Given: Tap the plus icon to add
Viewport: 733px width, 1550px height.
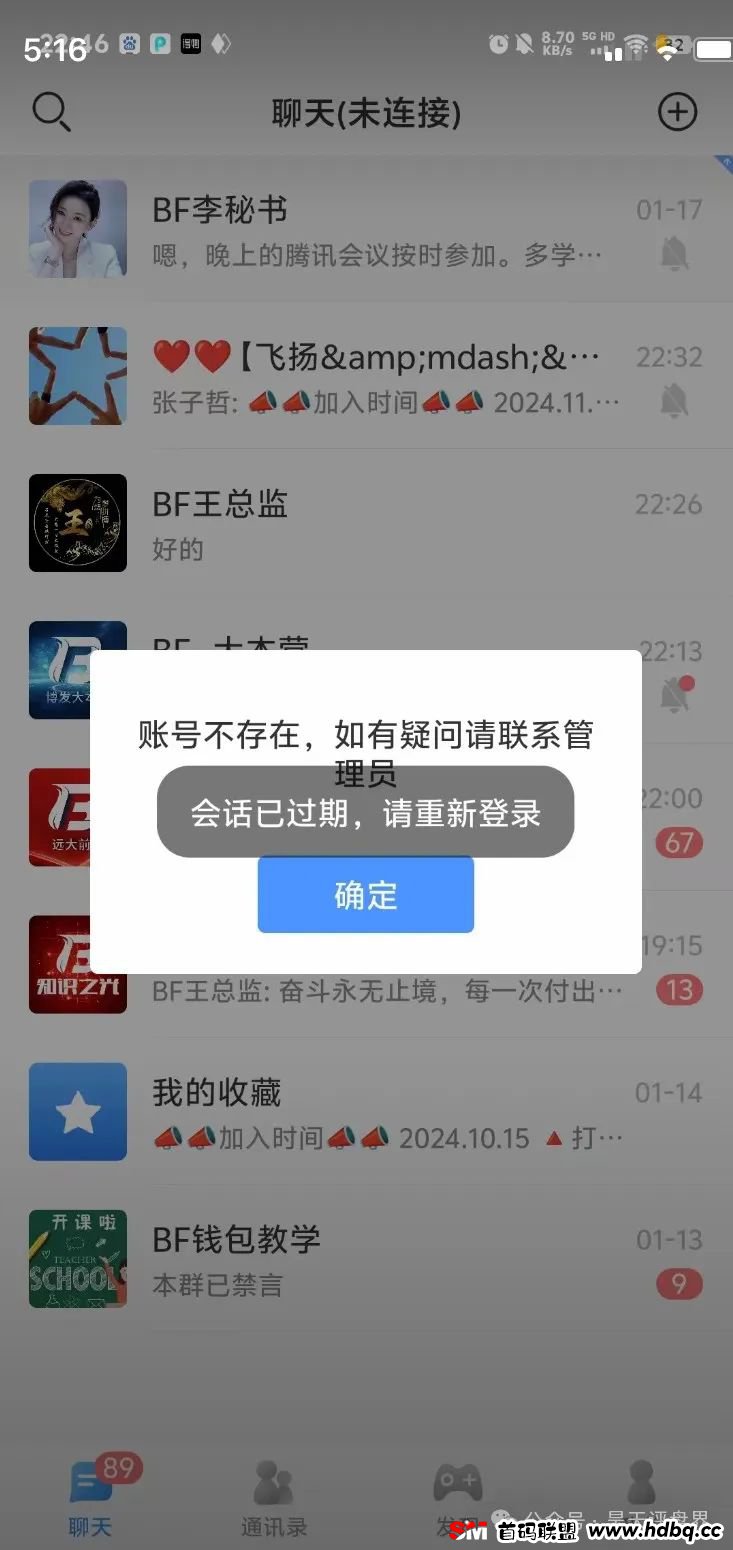Looking at the screenshot, I should pyautogui.click(x=677, y=112).
